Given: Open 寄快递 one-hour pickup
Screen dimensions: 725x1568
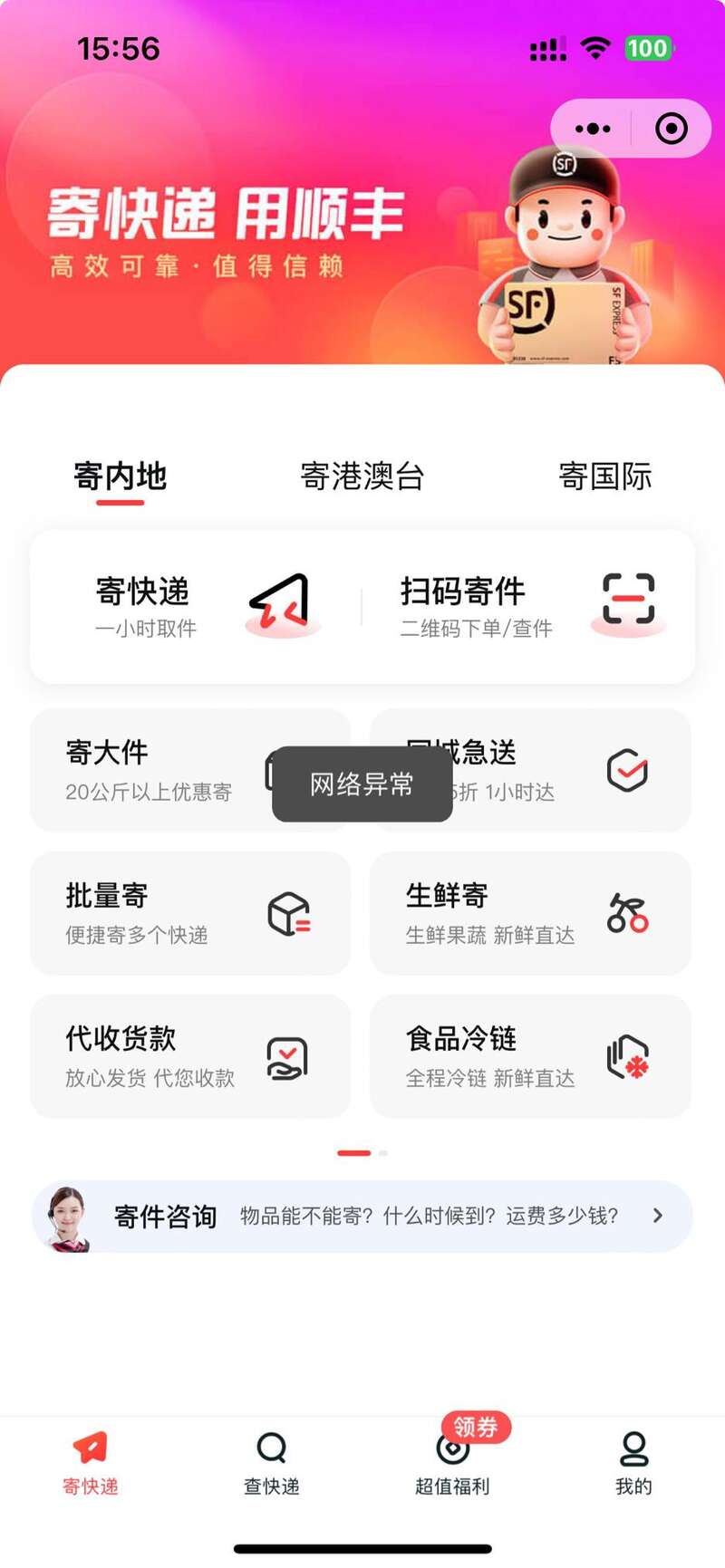Looking at the screenshot, I should [x=196, y=606].
